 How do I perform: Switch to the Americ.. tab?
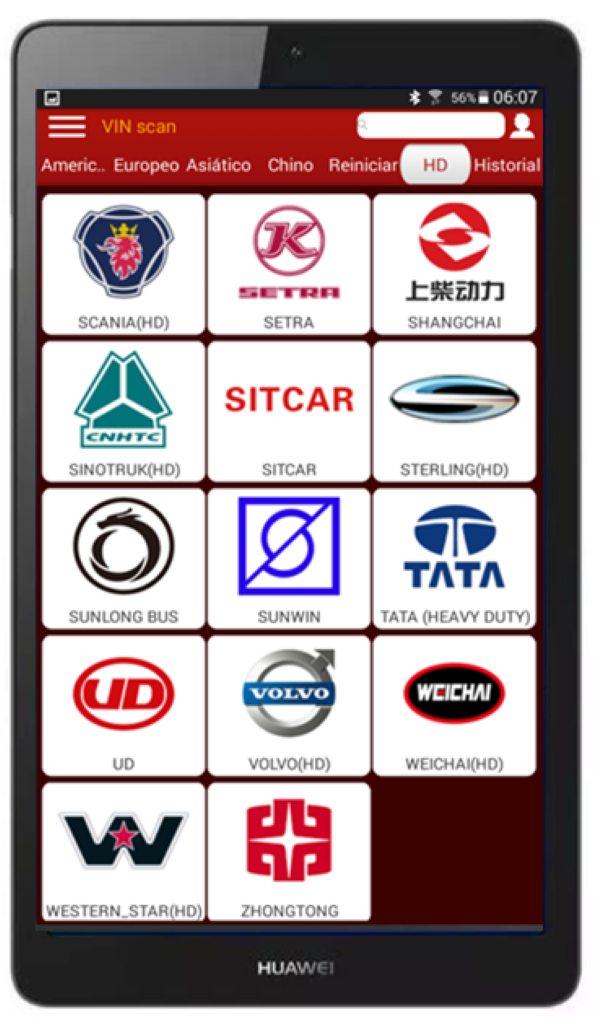(x=73, y=165)
